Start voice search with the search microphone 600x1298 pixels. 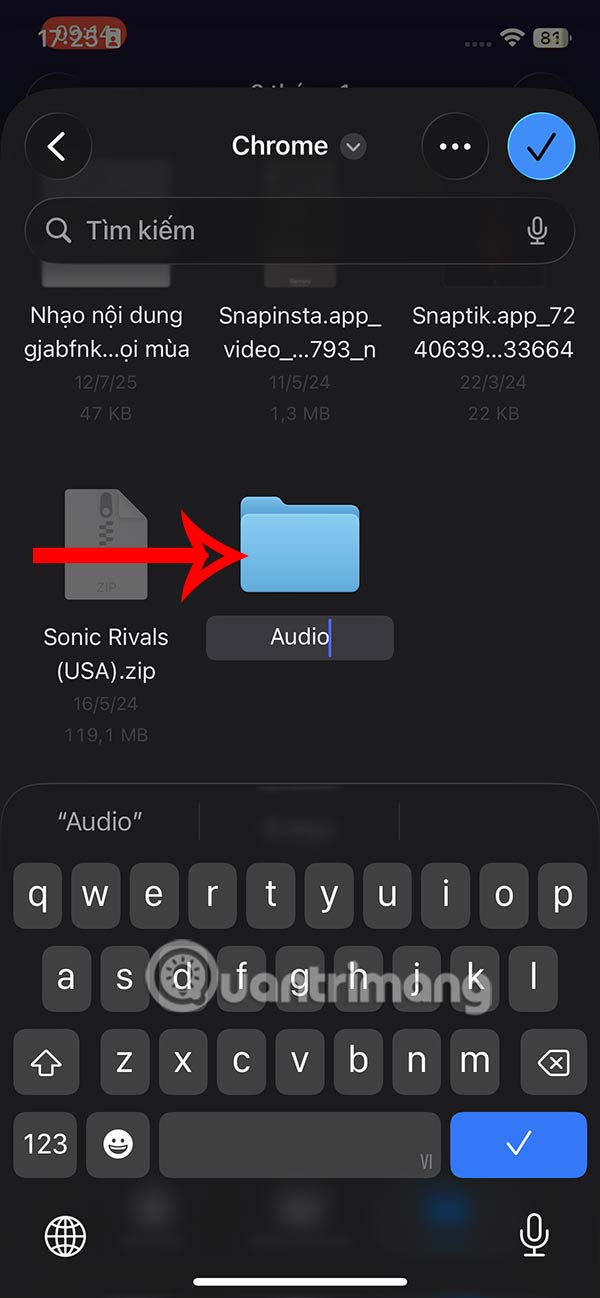(x=537, y=231)
